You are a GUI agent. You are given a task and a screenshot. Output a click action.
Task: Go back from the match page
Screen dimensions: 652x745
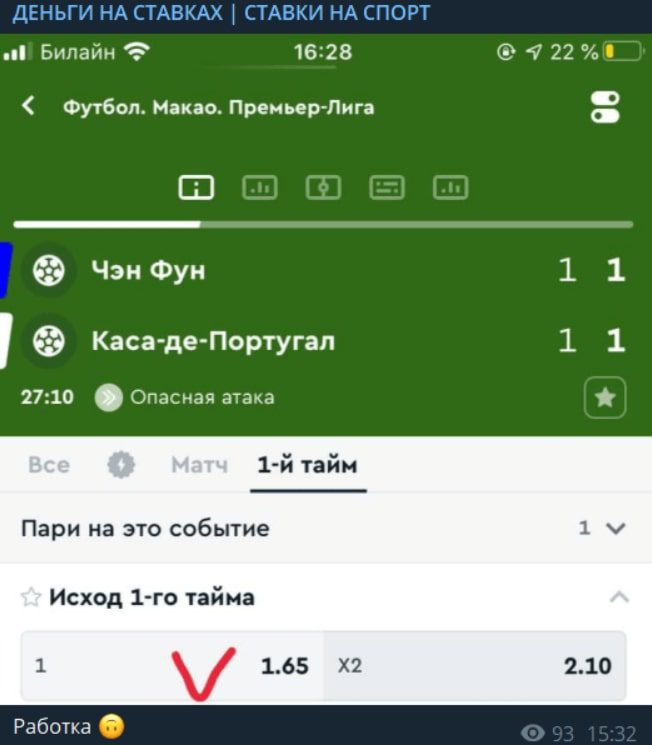pyautogui.click(x=29, y=106)
